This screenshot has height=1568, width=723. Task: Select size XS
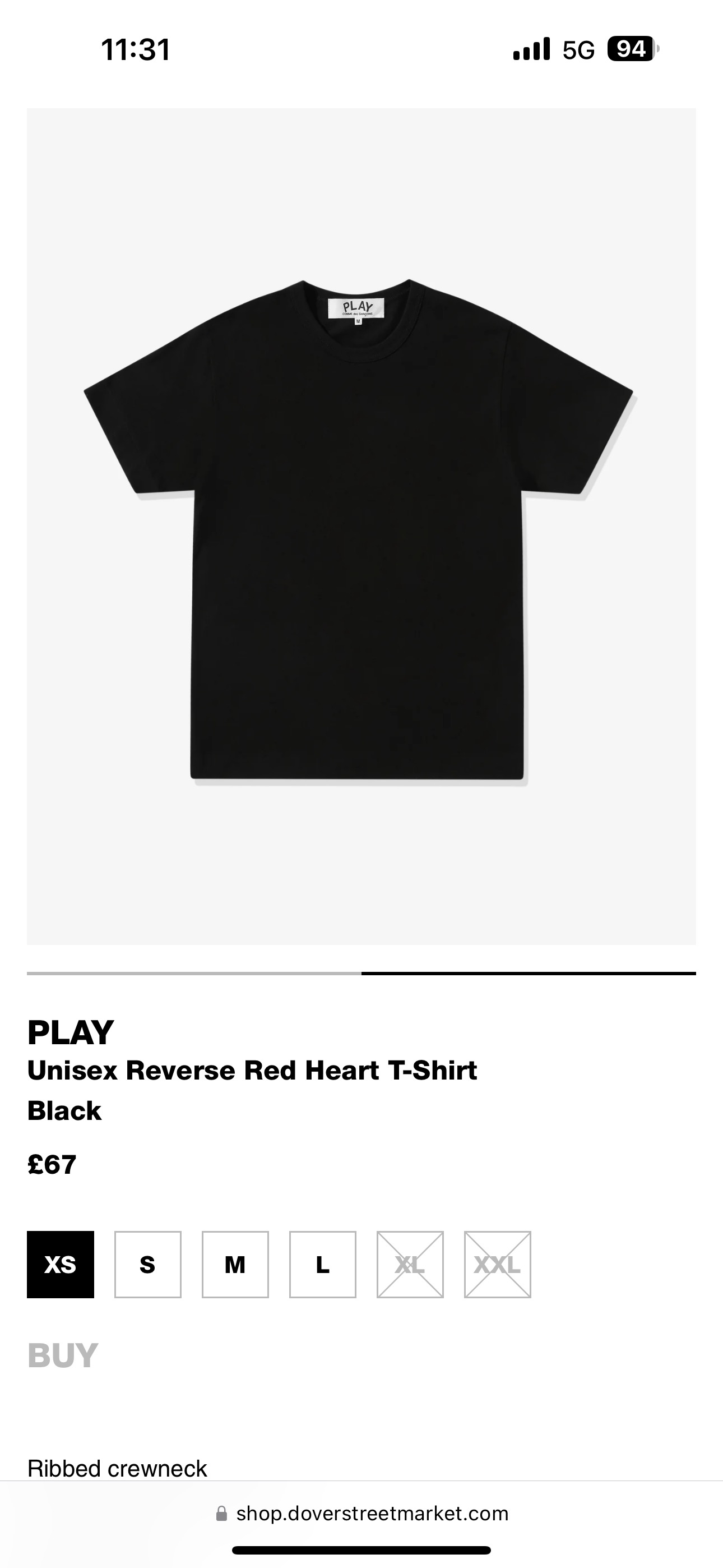pos(61,1264)
